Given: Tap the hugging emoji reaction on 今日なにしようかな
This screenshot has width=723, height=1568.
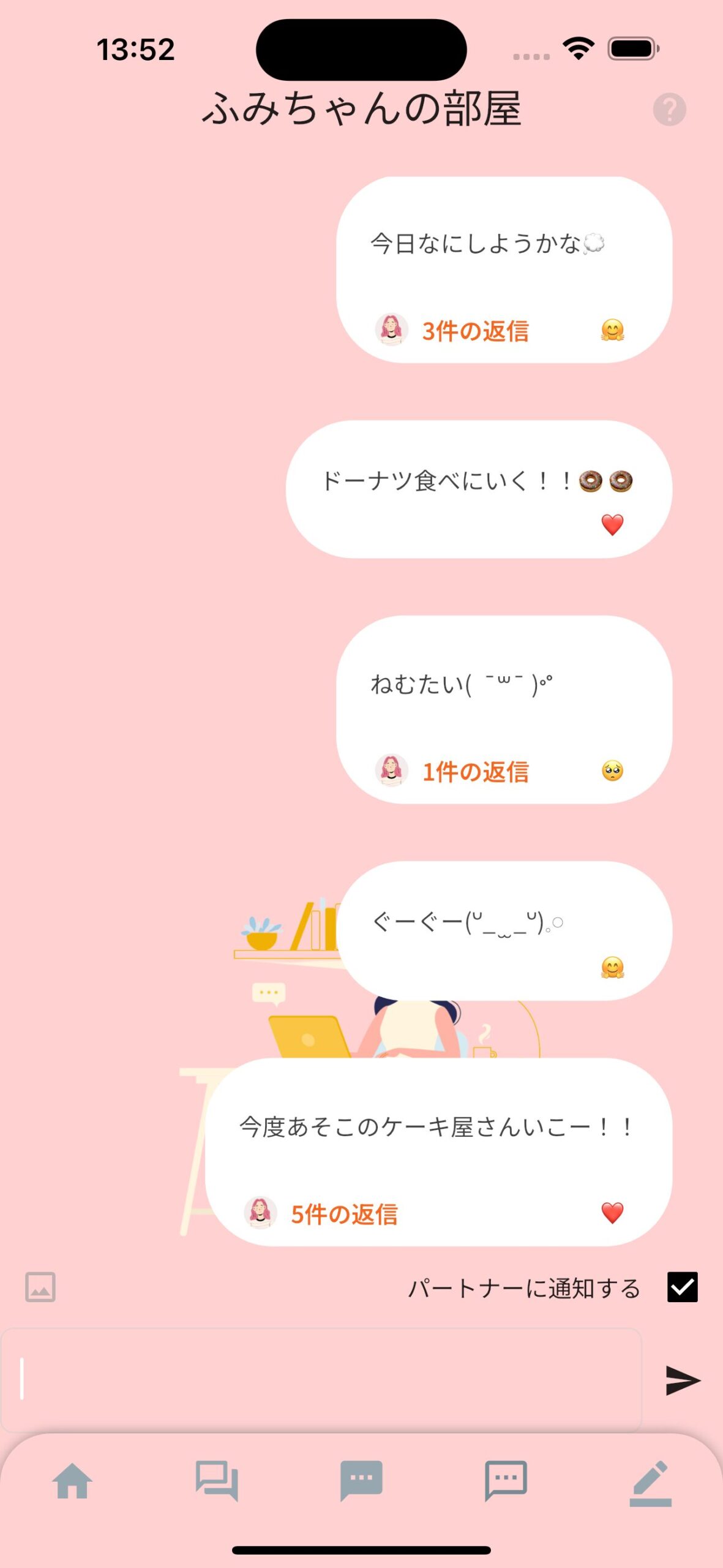Looking at the screenshot, I should [612, 330].
